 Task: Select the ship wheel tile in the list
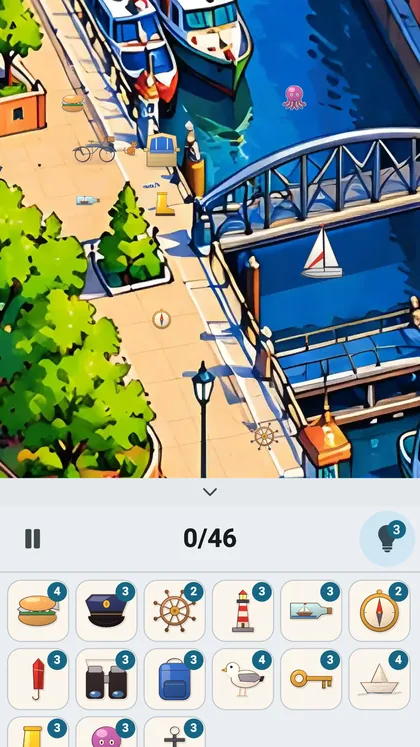click(174, 611)
